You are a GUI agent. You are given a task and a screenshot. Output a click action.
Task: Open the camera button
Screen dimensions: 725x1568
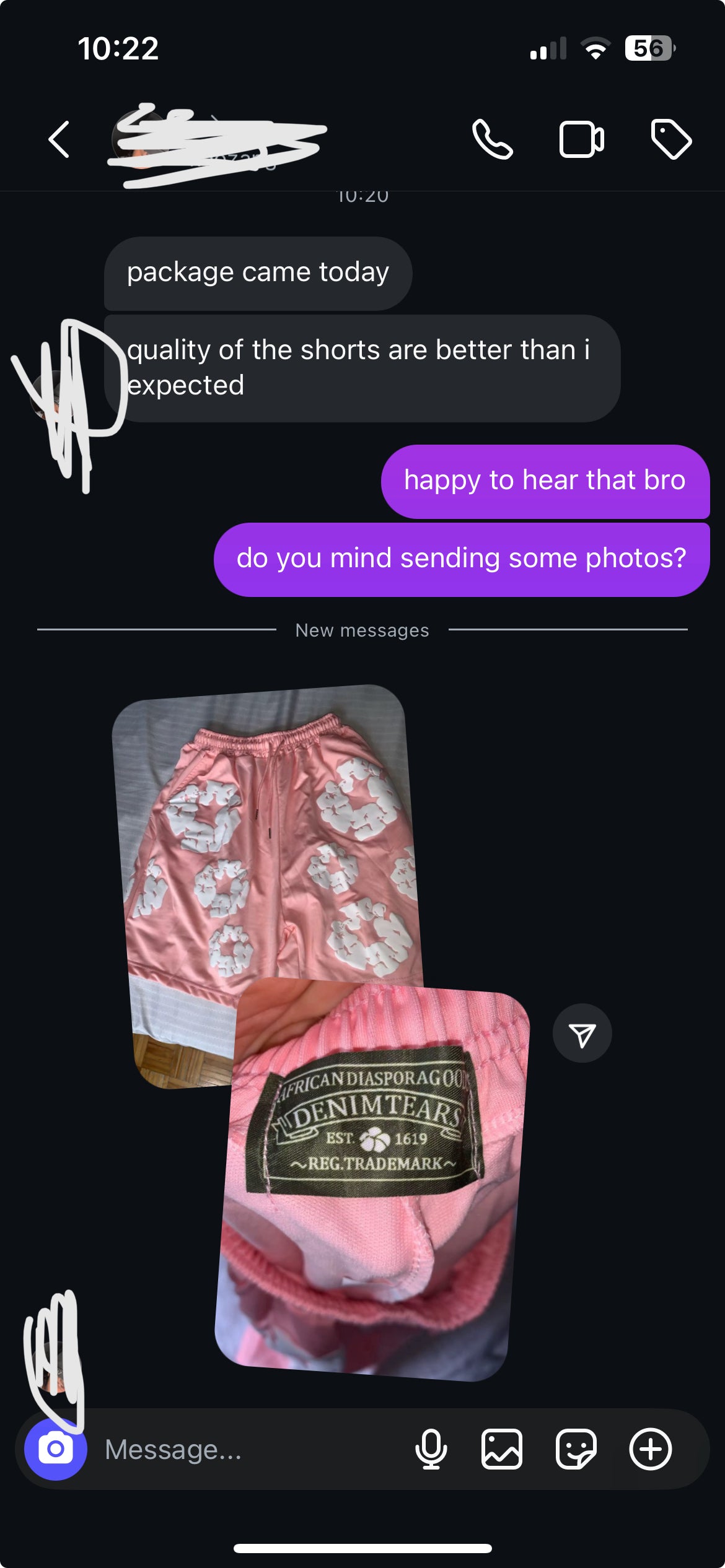(x=56, y=1449)
